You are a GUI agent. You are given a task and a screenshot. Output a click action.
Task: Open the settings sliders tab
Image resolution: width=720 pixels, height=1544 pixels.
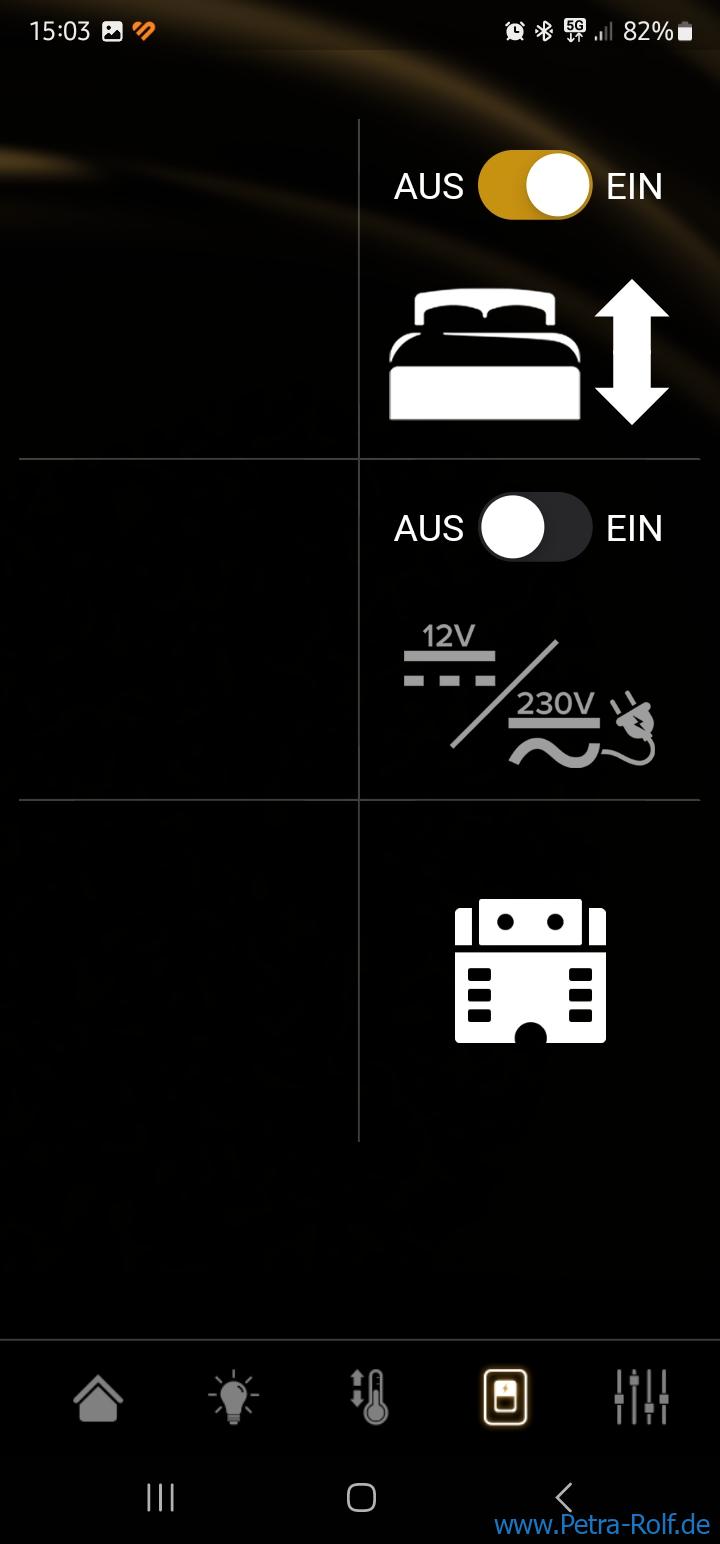(x=641, y=1397)
